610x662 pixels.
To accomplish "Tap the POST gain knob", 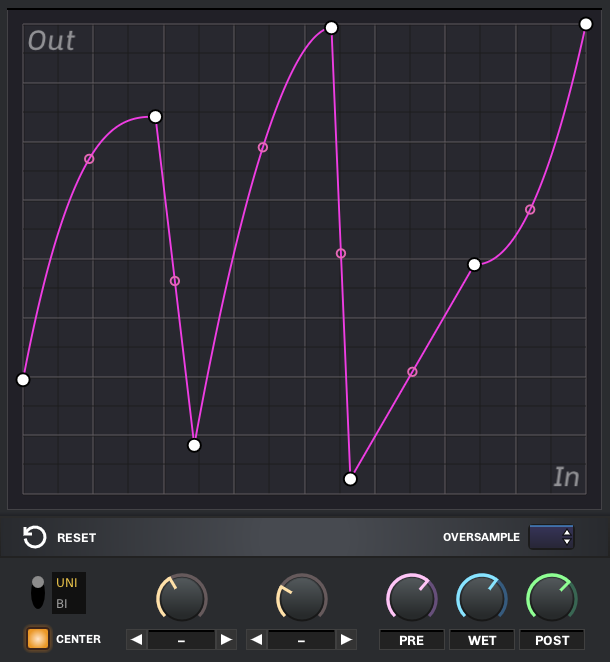I will point(551,598).
